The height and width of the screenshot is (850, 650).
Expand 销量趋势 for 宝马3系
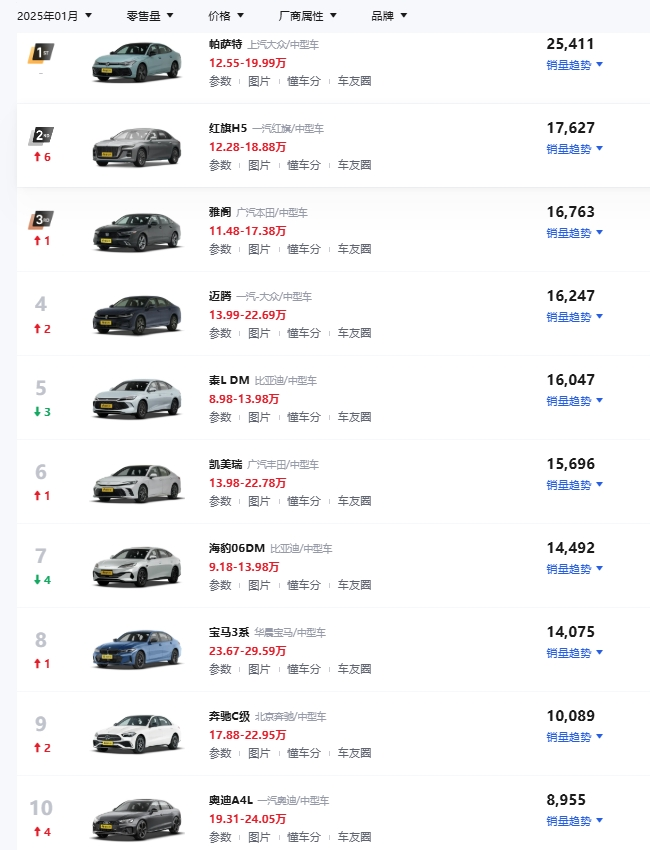pos(574,653)
